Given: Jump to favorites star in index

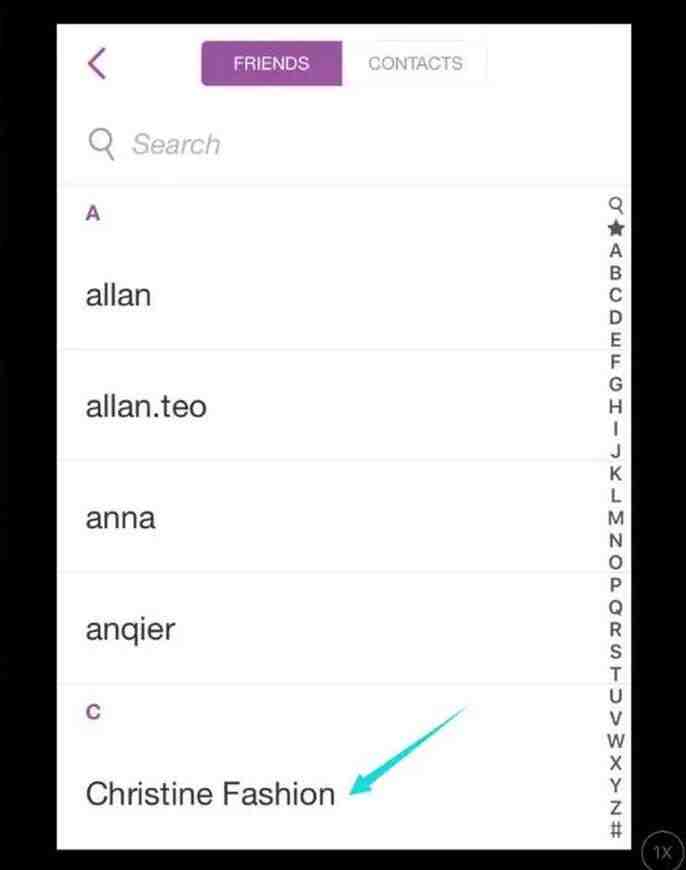Looking at the screenshot, I should point(616,228).
